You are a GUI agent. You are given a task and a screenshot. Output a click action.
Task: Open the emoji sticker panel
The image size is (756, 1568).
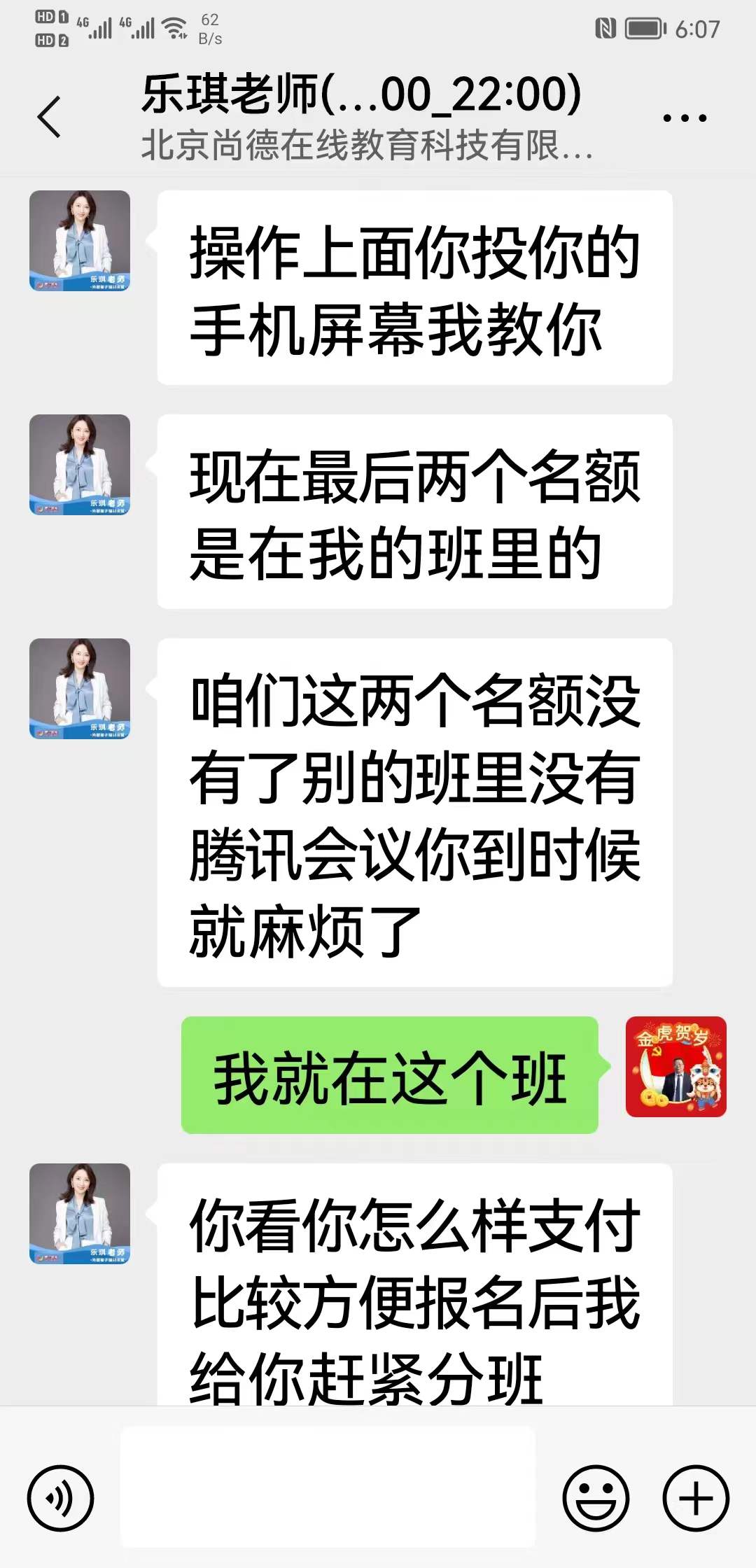(596, 1498)
